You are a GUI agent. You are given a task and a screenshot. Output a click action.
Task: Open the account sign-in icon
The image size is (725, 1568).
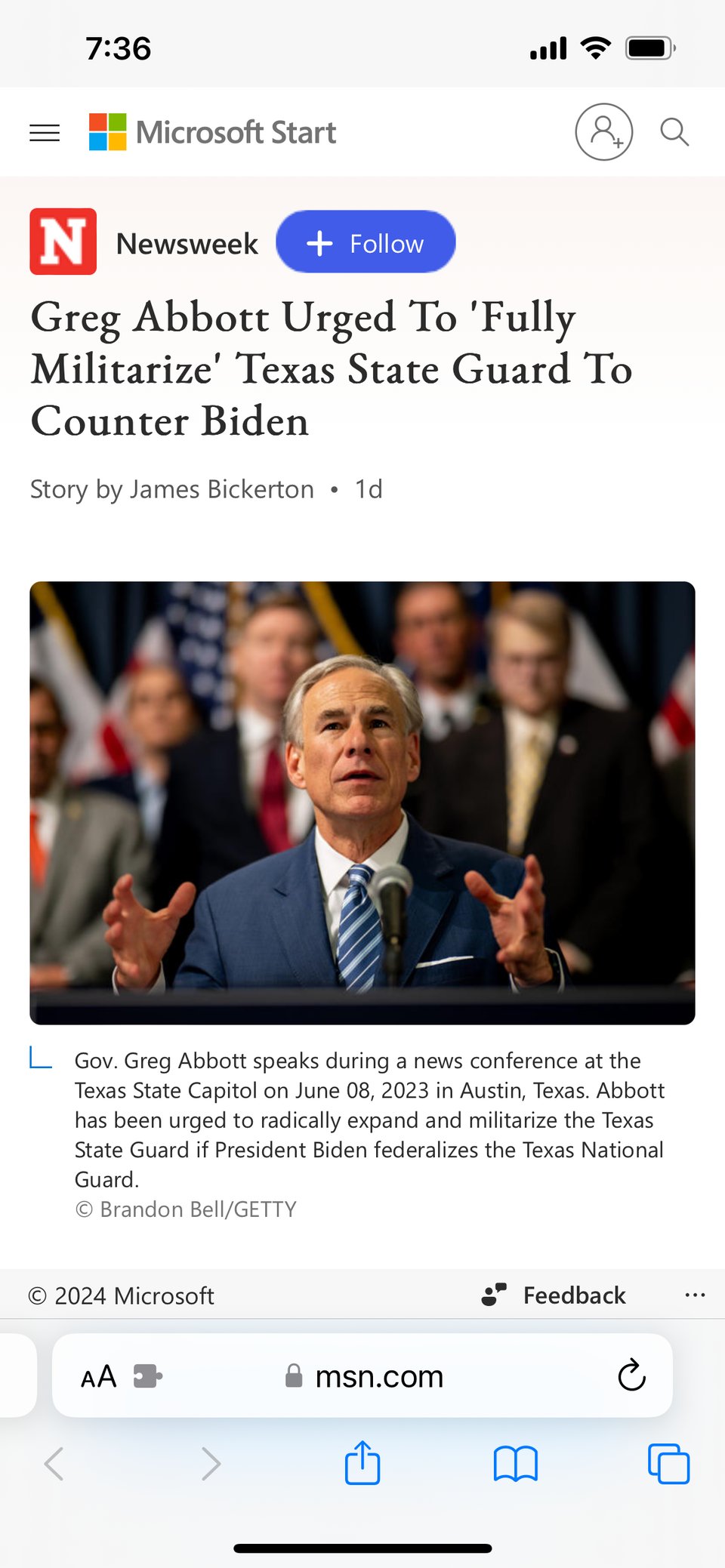click(603, 132)
